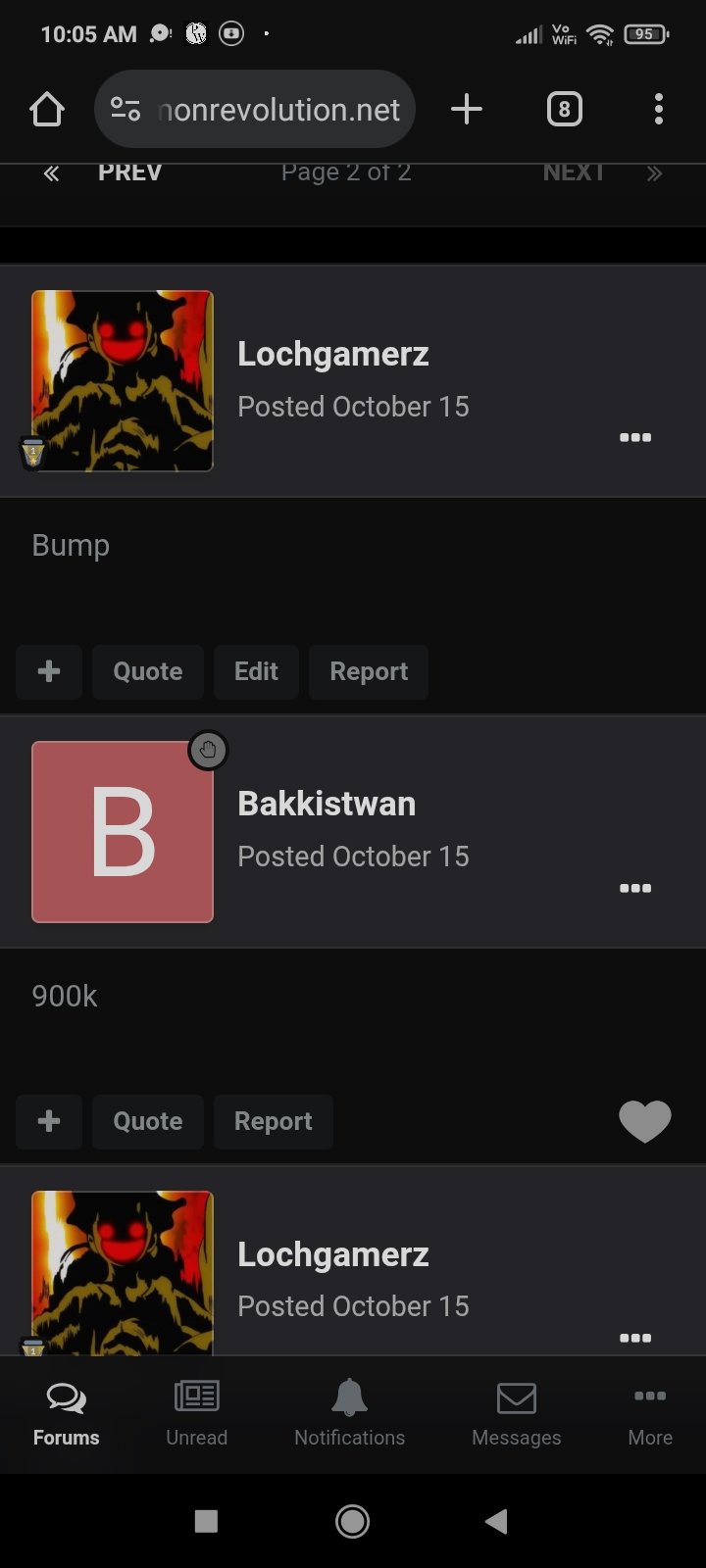View Bakkistwan's profile name link
Viewport: 706px width, 1568px height.
tap(327, 804)
